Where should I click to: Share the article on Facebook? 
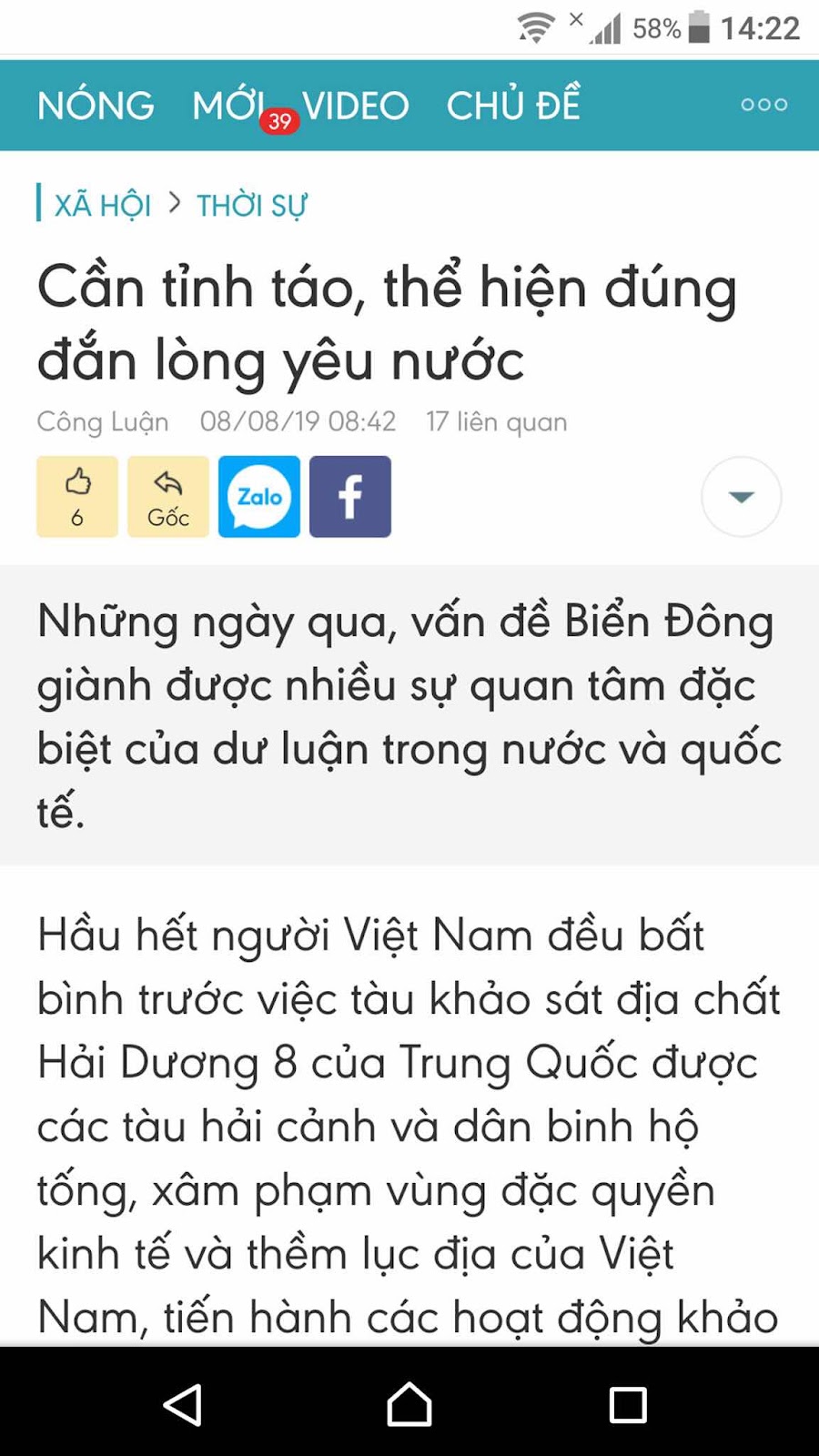[350, 497]
